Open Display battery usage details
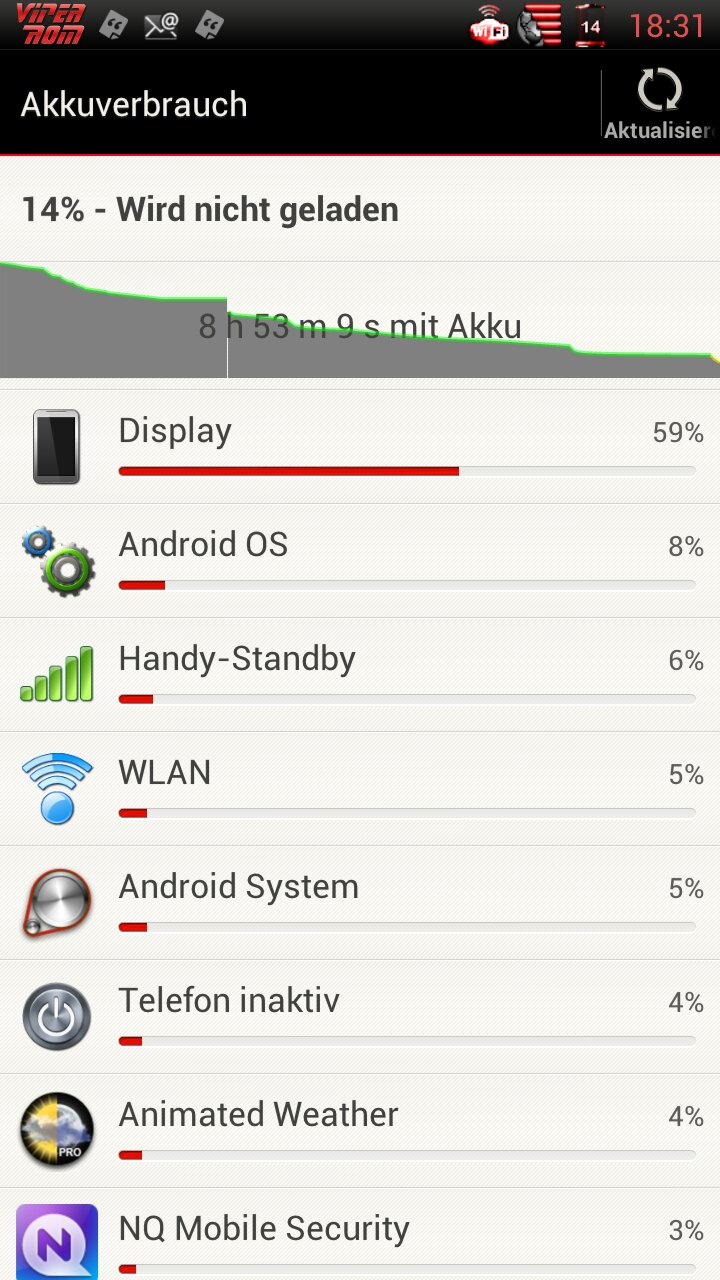This screenshot has height=1280, width=720. 360,447
